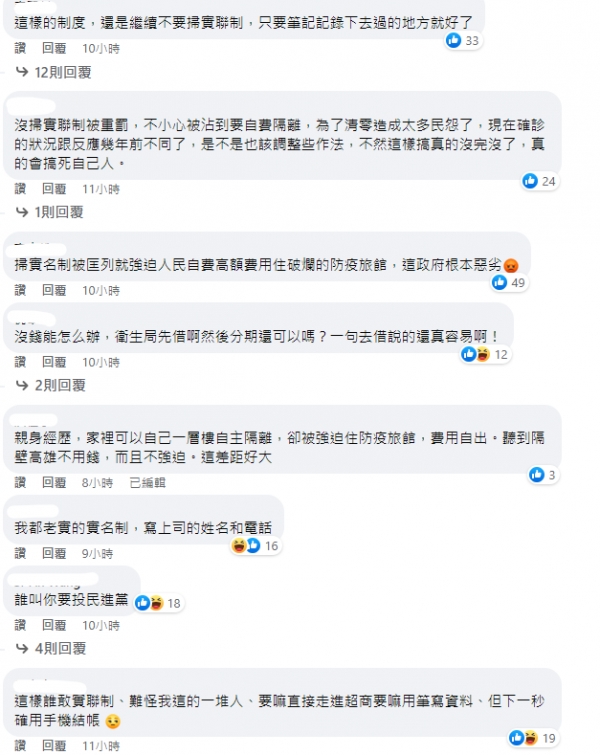Expand the 1則回覆 reply thread
Viewport: 600px width, 755px height.
tap(58, 212)
